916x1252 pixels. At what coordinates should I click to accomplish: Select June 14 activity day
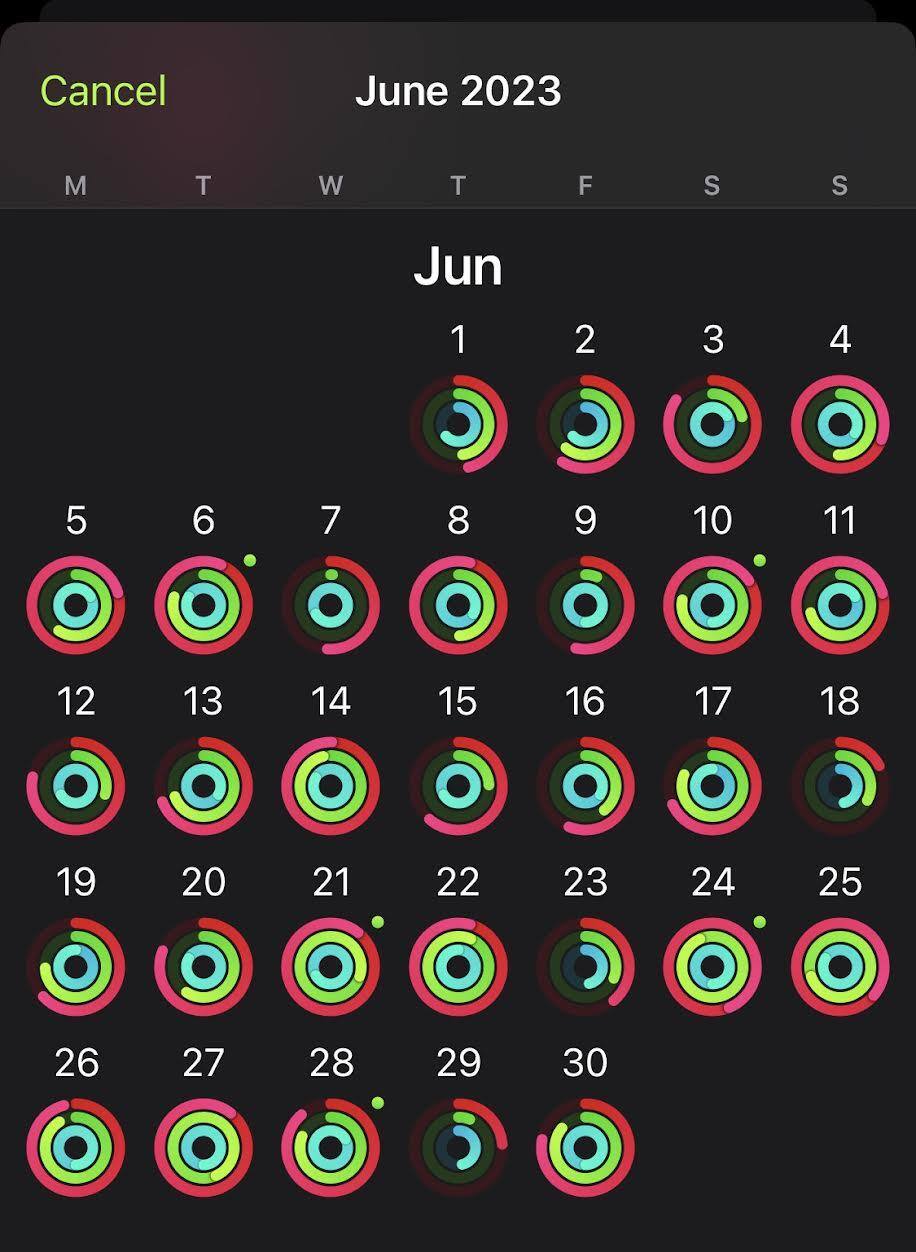[x=331, y=786]
